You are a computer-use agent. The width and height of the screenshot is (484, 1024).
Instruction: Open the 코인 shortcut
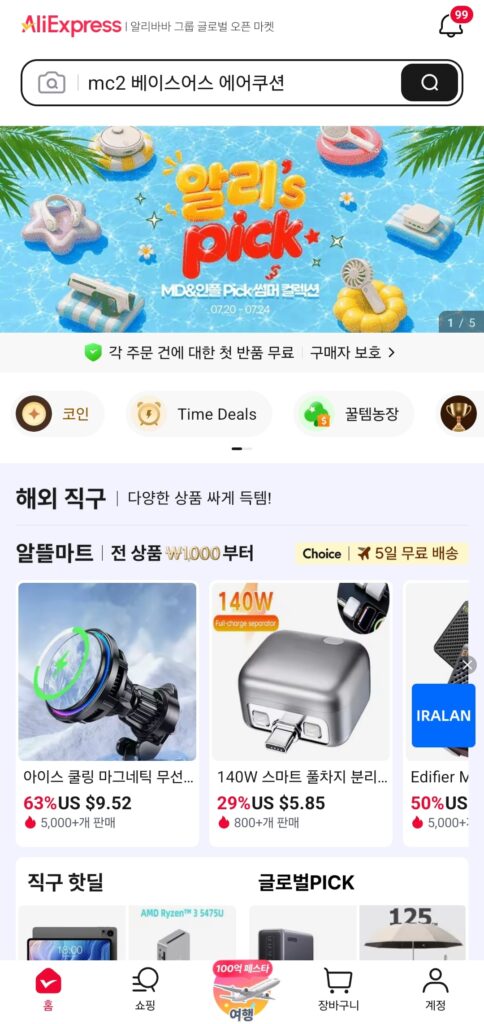(57, 414)
